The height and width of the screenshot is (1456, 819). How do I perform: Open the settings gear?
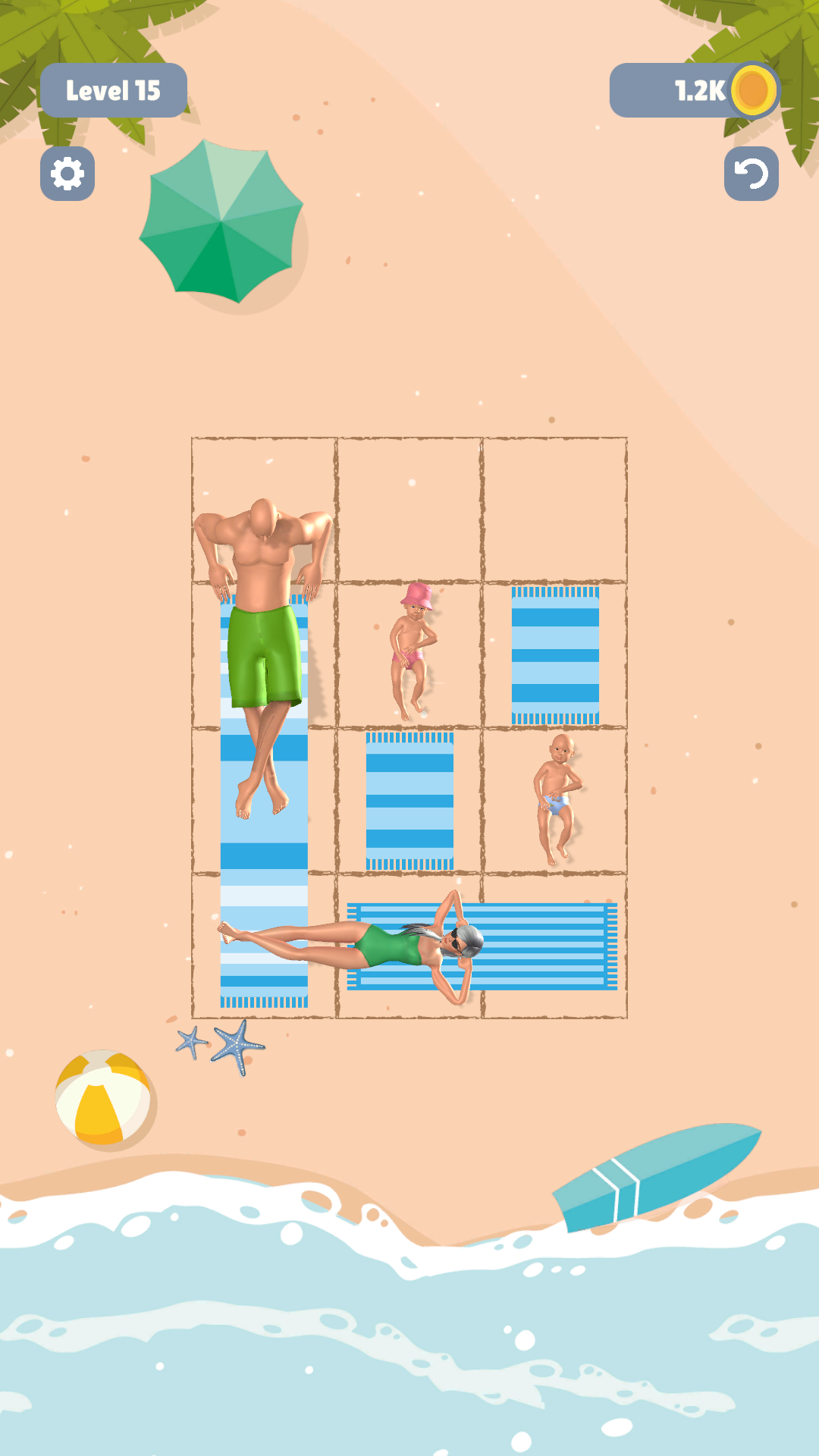click(67, 174)
